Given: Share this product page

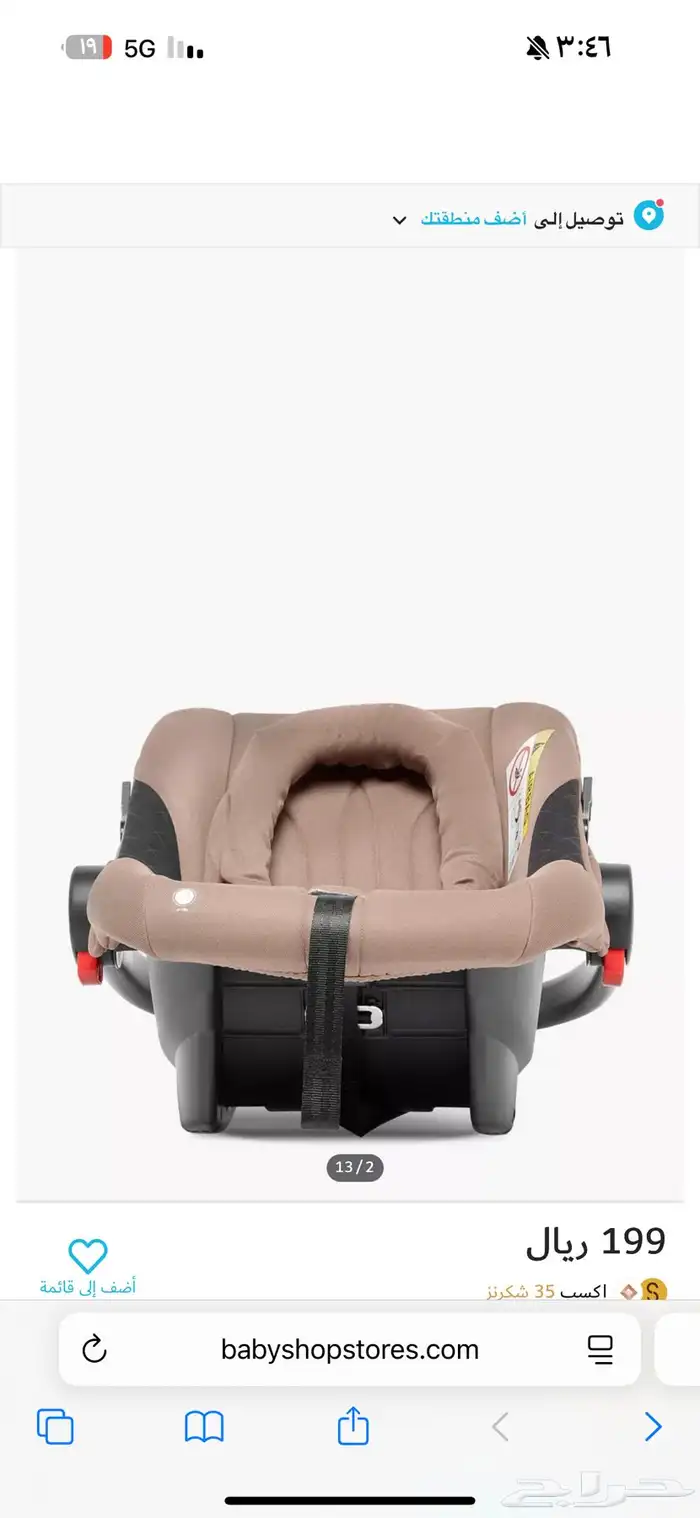Looking at the screenshot, I should pos(353,1426).
